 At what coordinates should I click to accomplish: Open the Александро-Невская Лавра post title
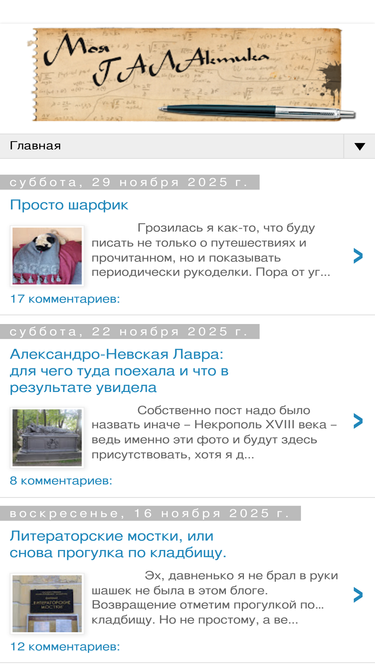coord(119,371)
